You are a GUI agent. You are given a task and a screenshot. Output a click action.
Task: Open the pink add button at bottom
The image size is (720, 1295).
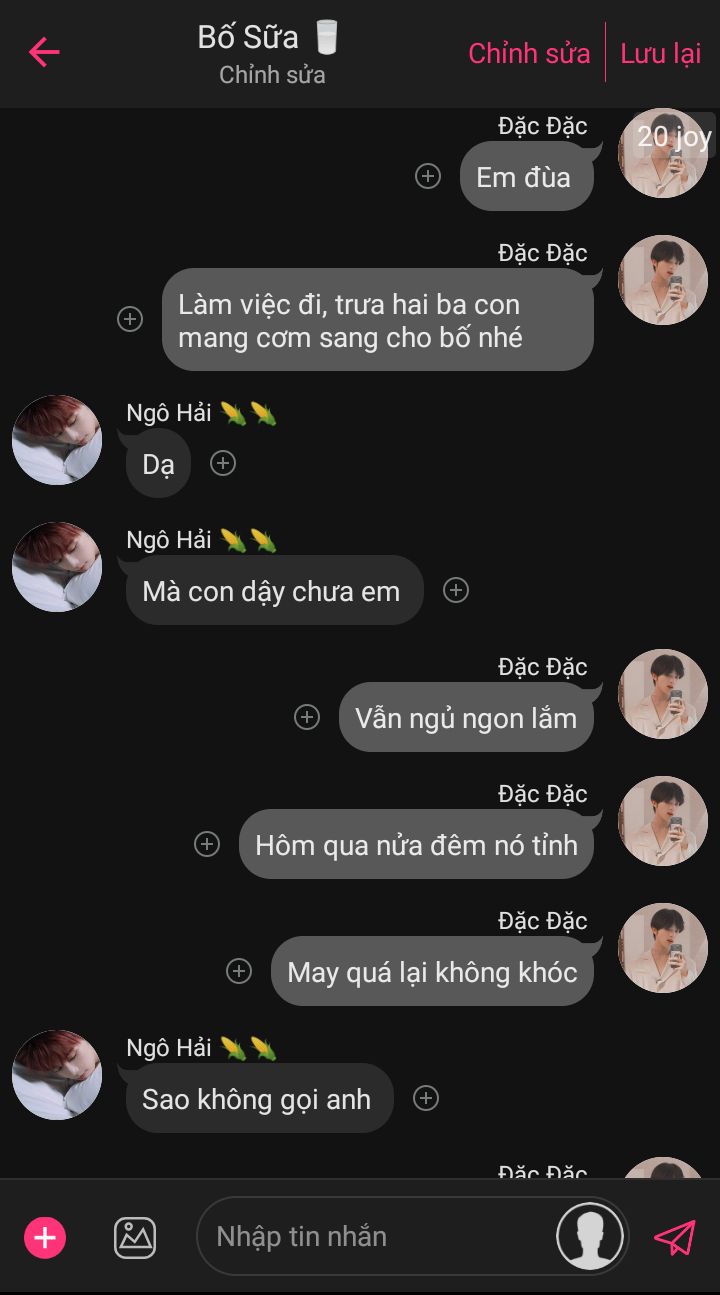pyautogui.click(x=45, y=1238)
